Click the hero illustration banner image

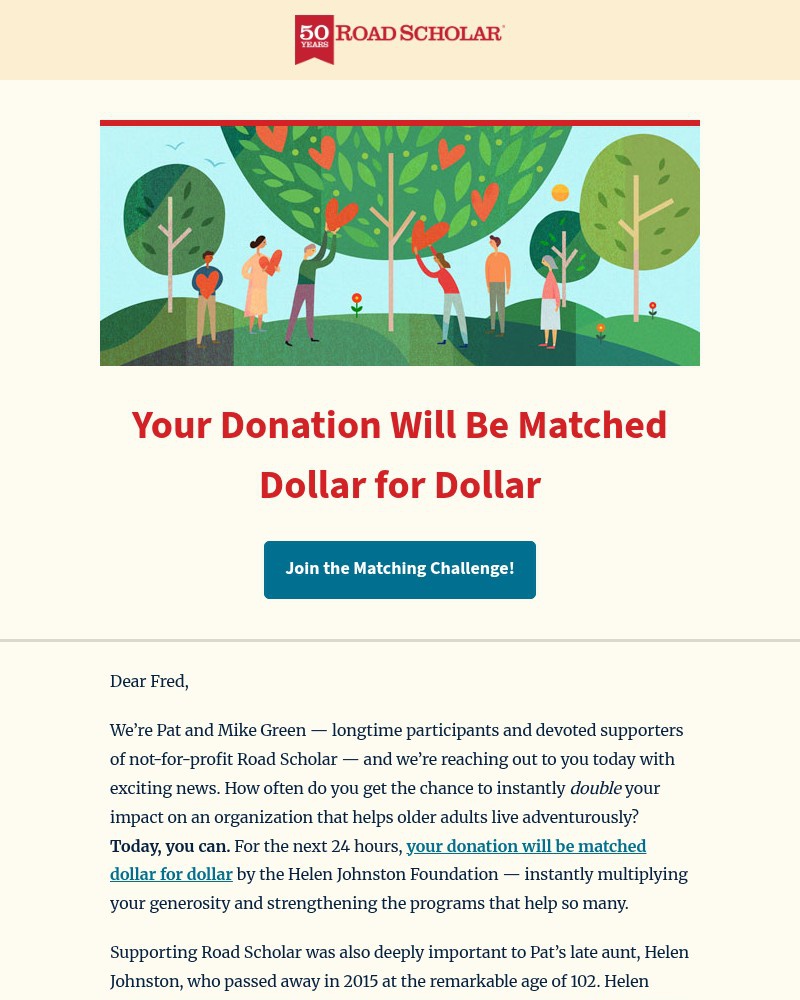[x=400, y=243]
